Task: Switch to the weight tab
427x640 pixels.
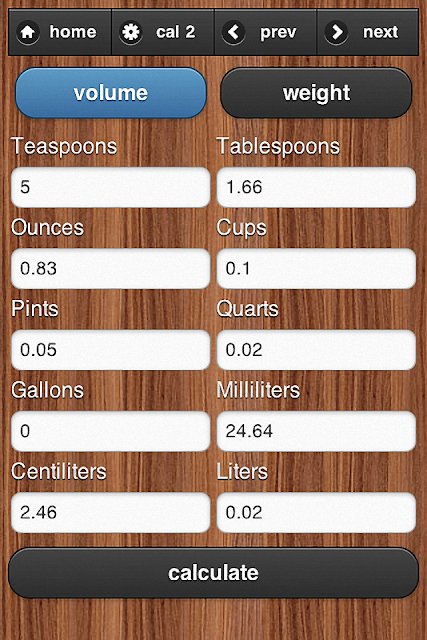Action: tap(316, 93)
